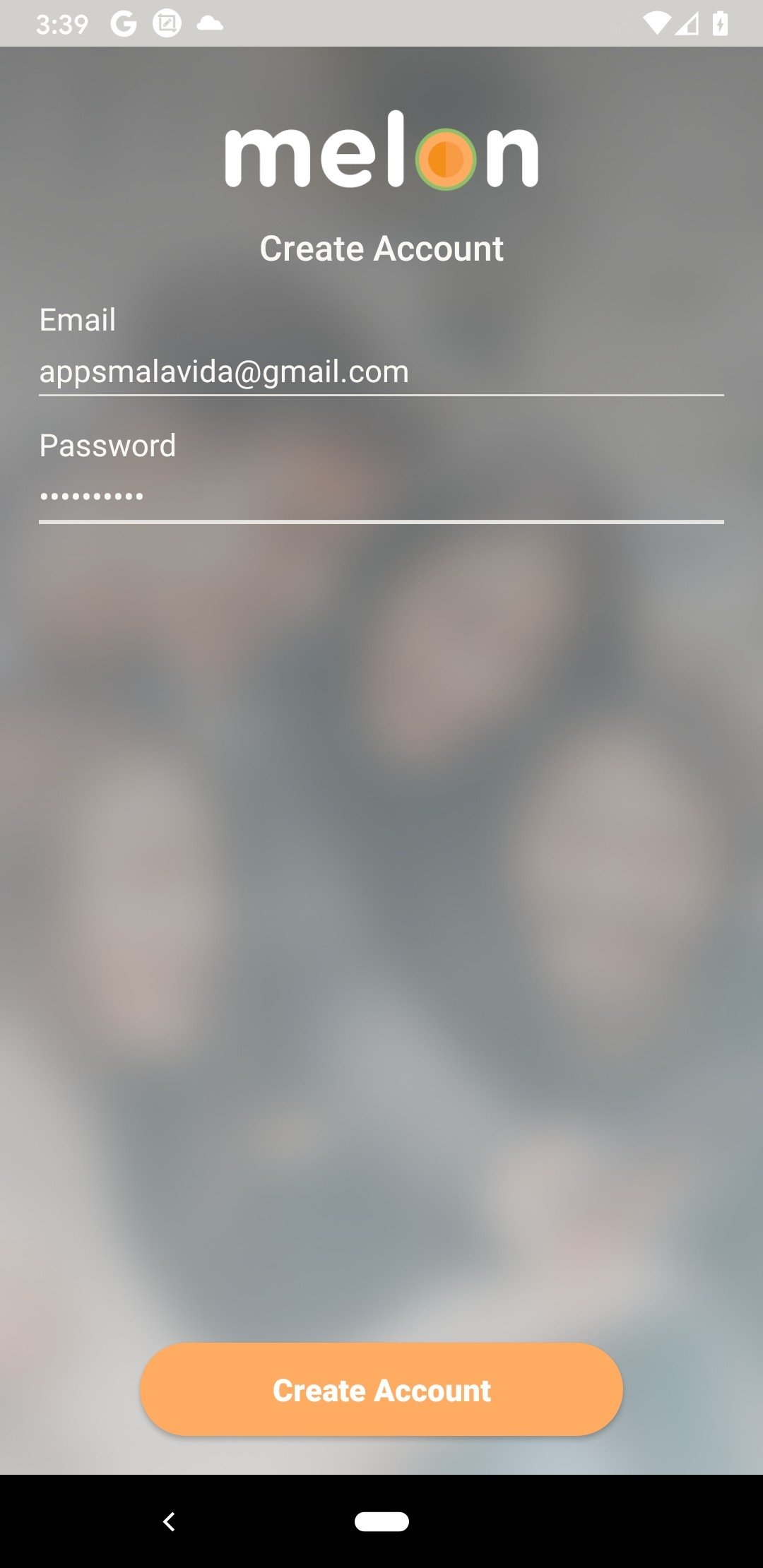763x1568 pixels.
Task: Tap the home pill in navigation bar
Action: 381,1521
